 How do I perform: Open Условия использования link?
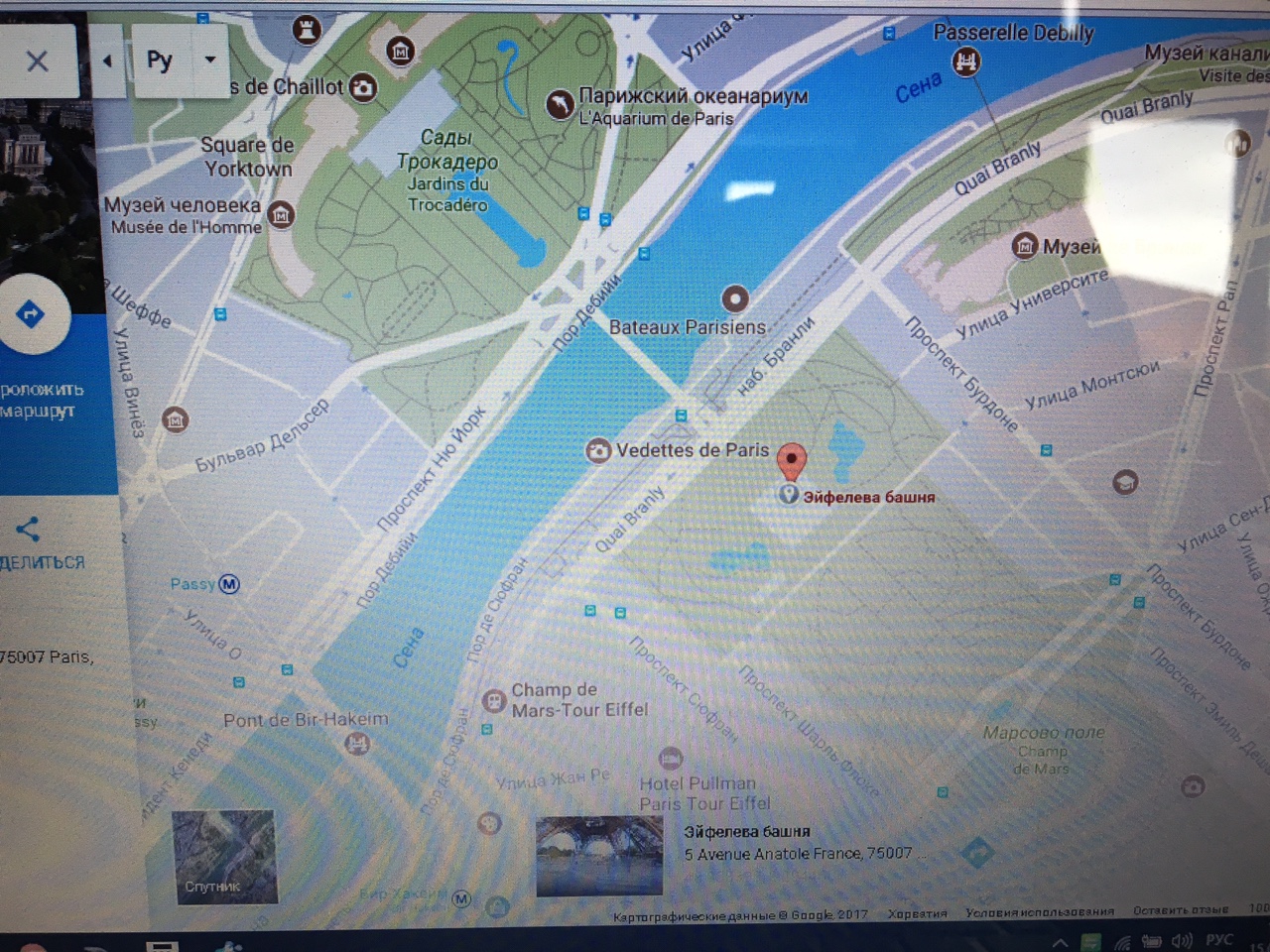point(1039,911)
